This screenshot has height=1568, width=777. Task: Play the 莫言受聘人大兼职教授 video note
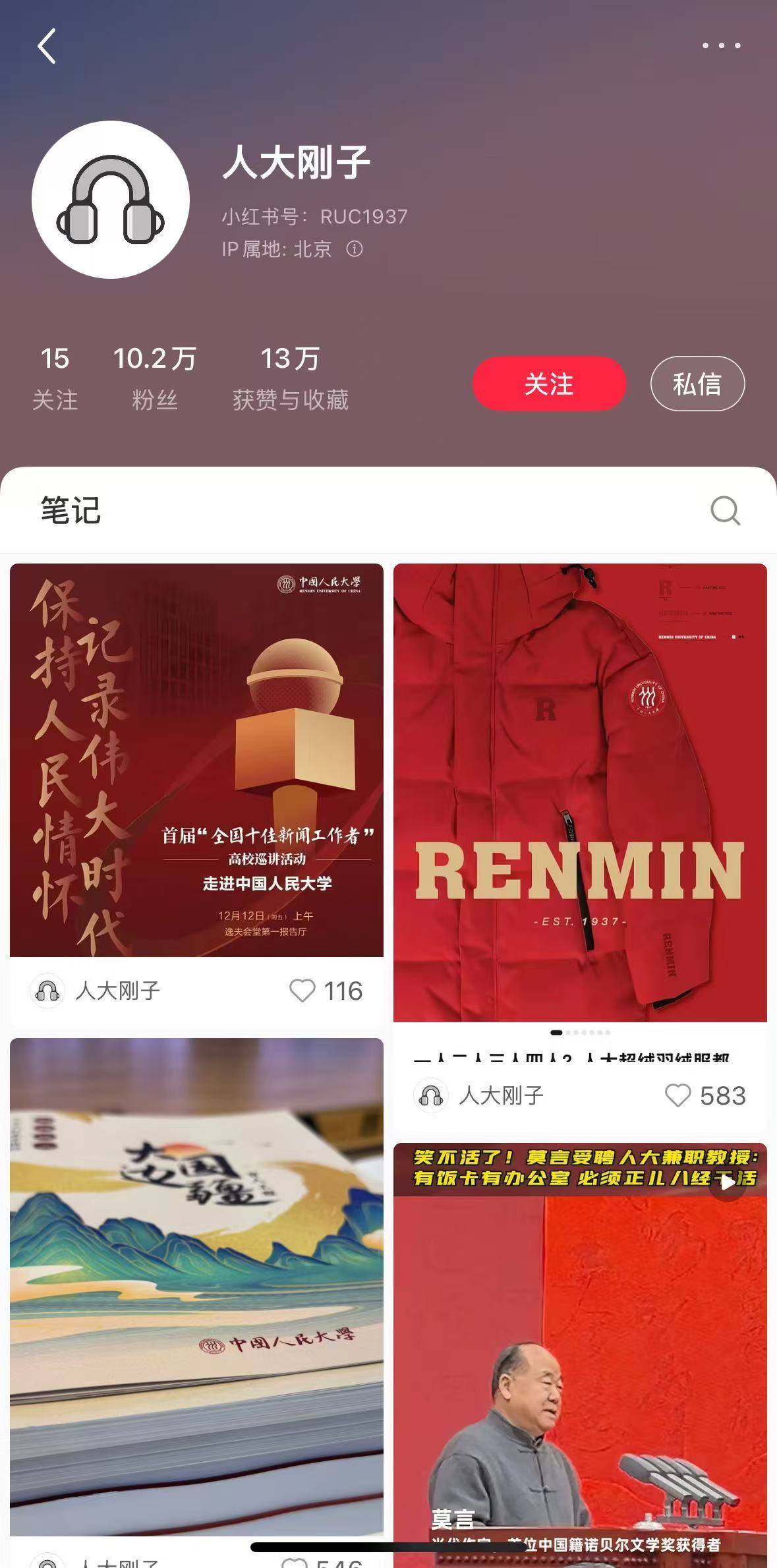point(580,1351)
